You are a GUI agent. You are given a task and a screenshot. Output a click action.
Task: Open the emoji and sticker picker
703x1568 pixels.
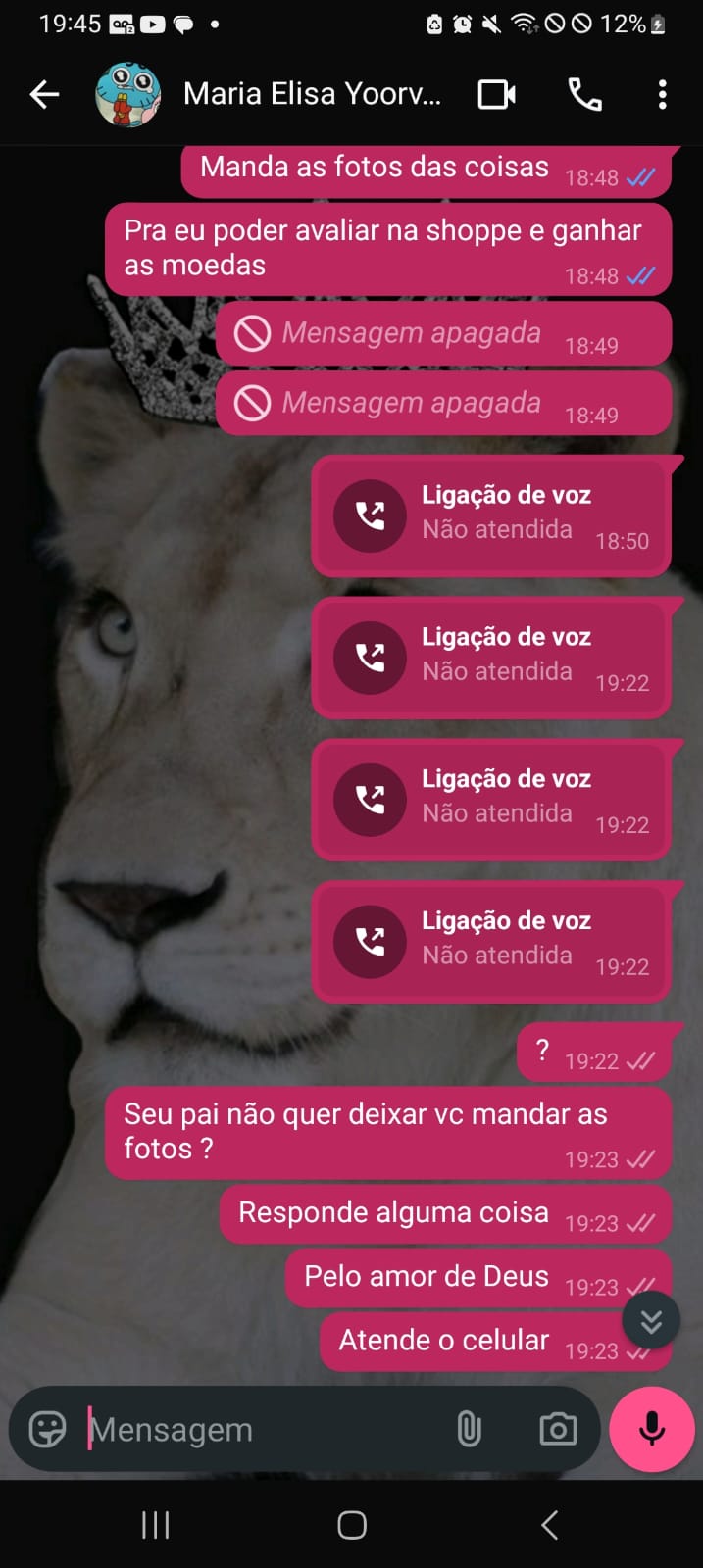(47, 1429)
